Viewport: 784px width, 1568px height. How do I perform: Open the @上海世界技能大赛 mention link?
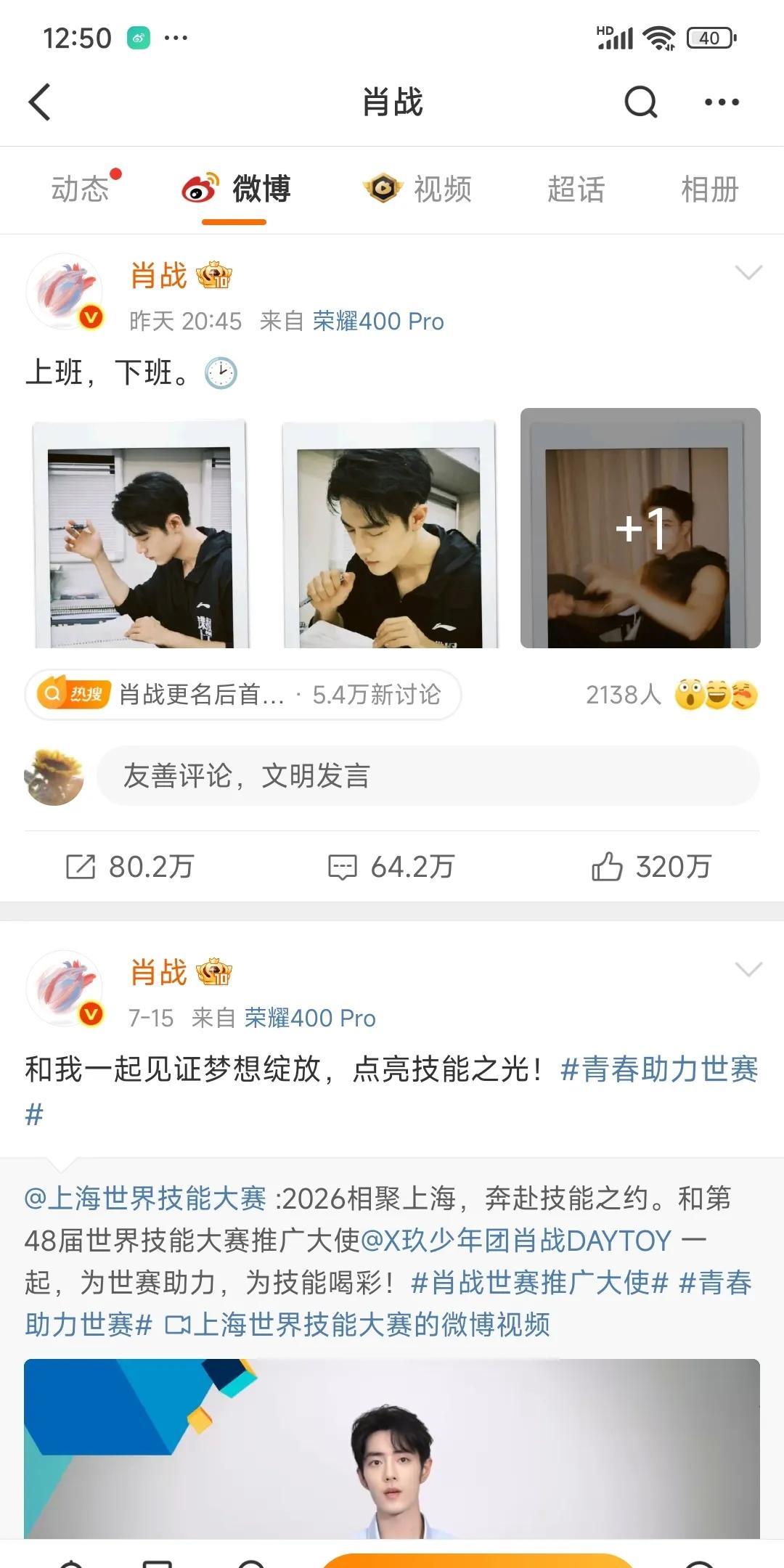pos(145,1199)
